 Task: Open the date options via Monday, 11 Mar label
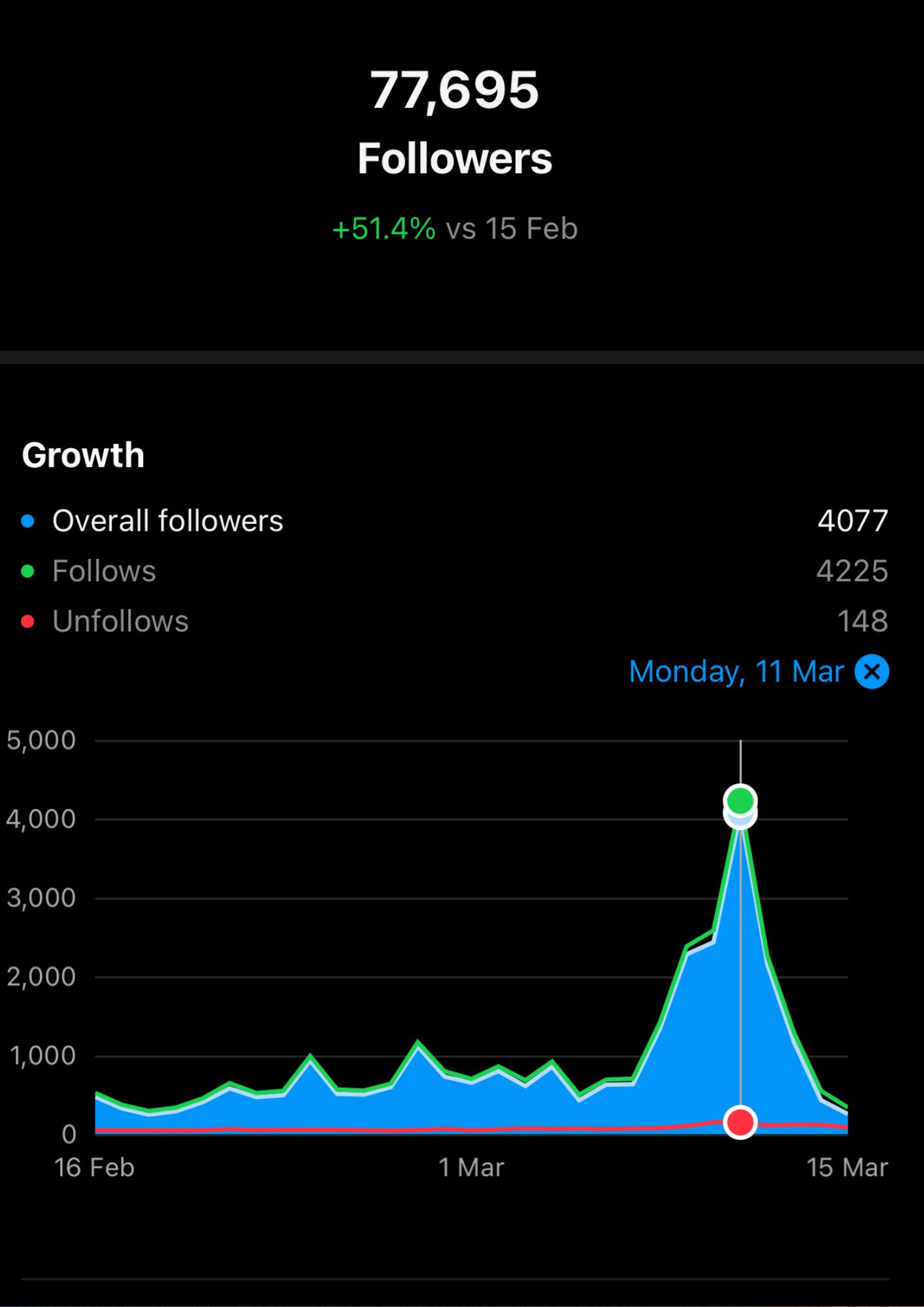(736, 671)
